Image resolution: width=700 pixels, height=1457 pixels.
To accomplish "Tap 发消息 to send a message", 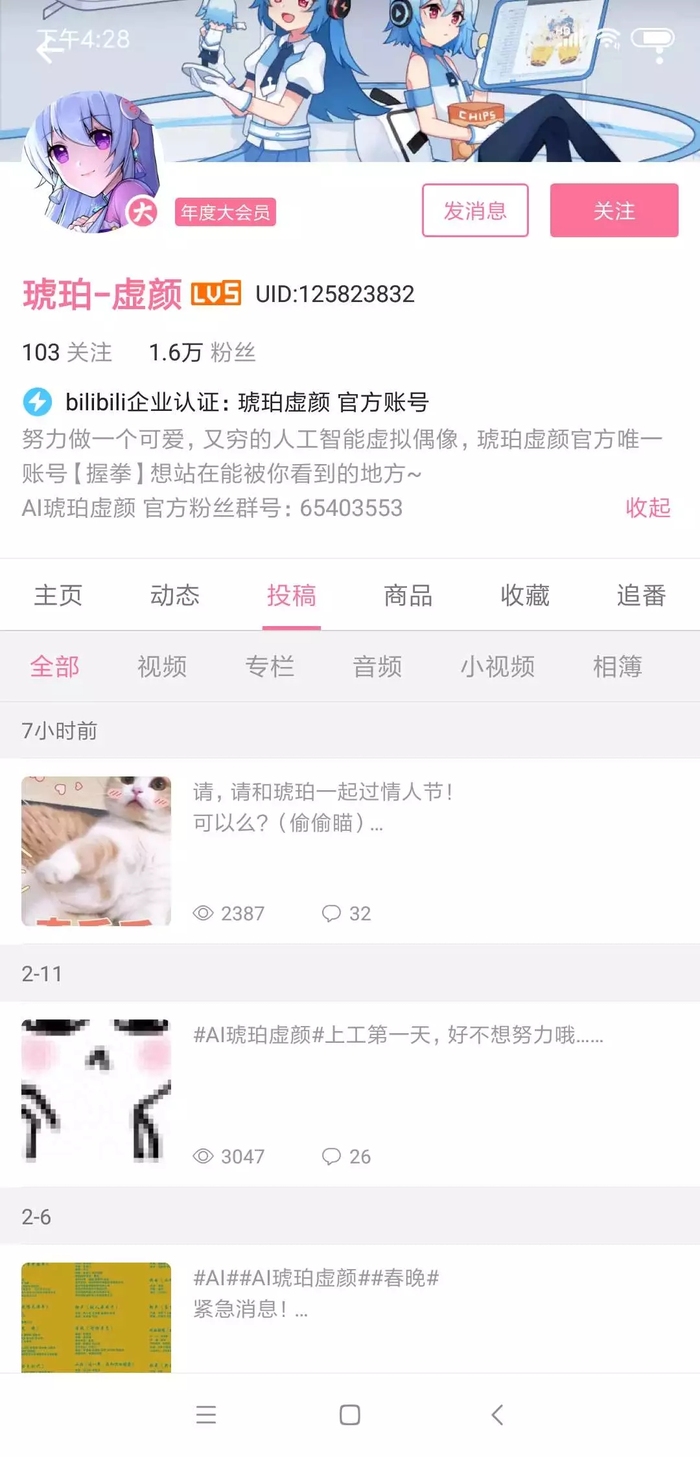I will pyautogui.click(x=475, y=210).
